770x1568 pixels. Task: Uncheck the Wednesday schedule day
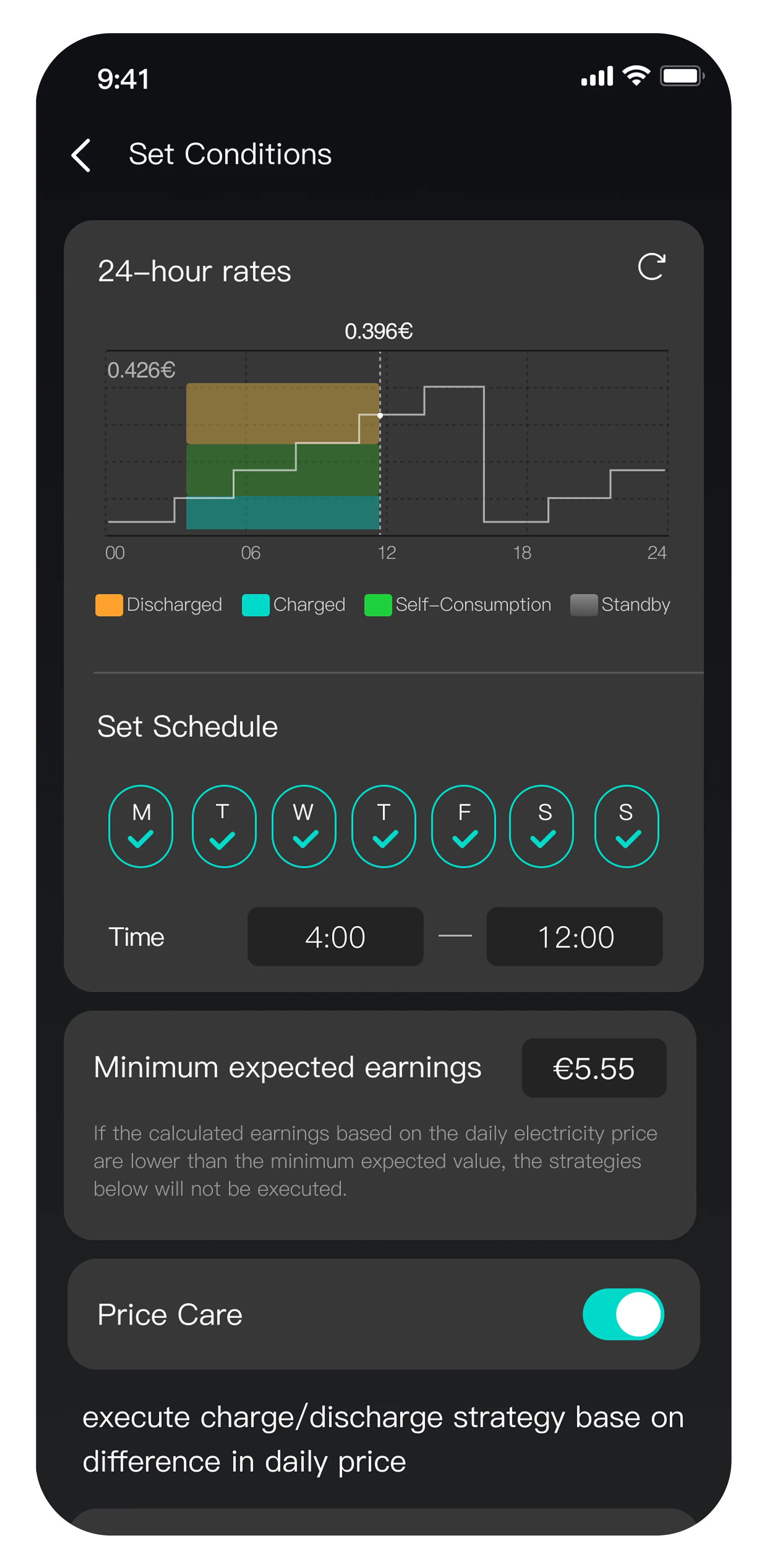tap(303, 826)
